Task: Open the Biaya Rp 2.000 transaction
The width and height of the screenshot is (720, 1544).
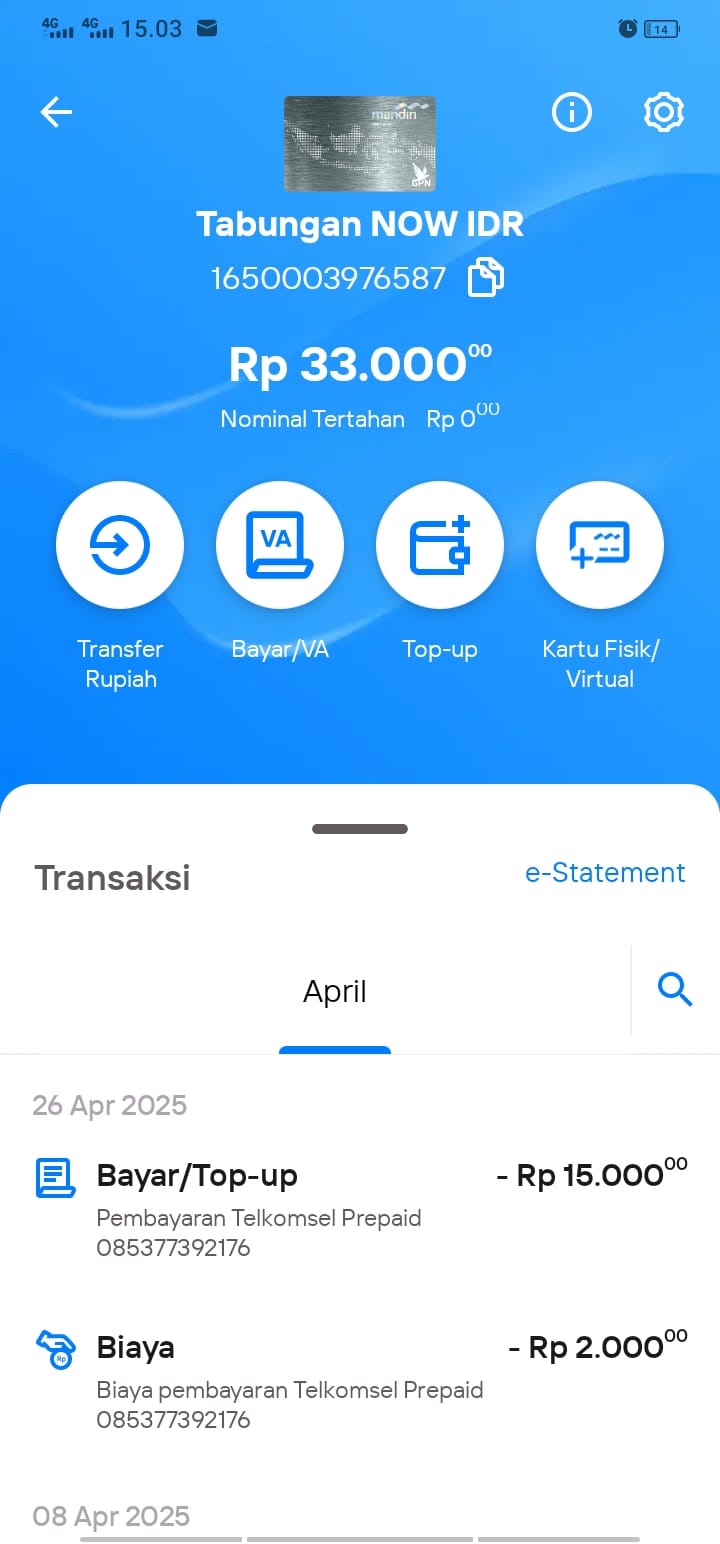Action: point(360,1381)
